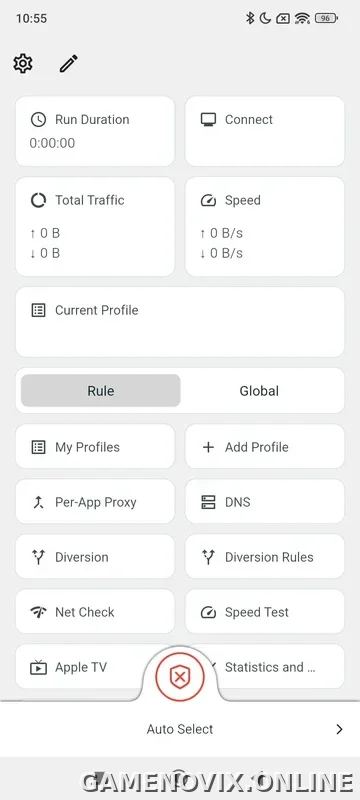360x800 pixels.
Task: Open the settings gear
Action: pos(23,64)
